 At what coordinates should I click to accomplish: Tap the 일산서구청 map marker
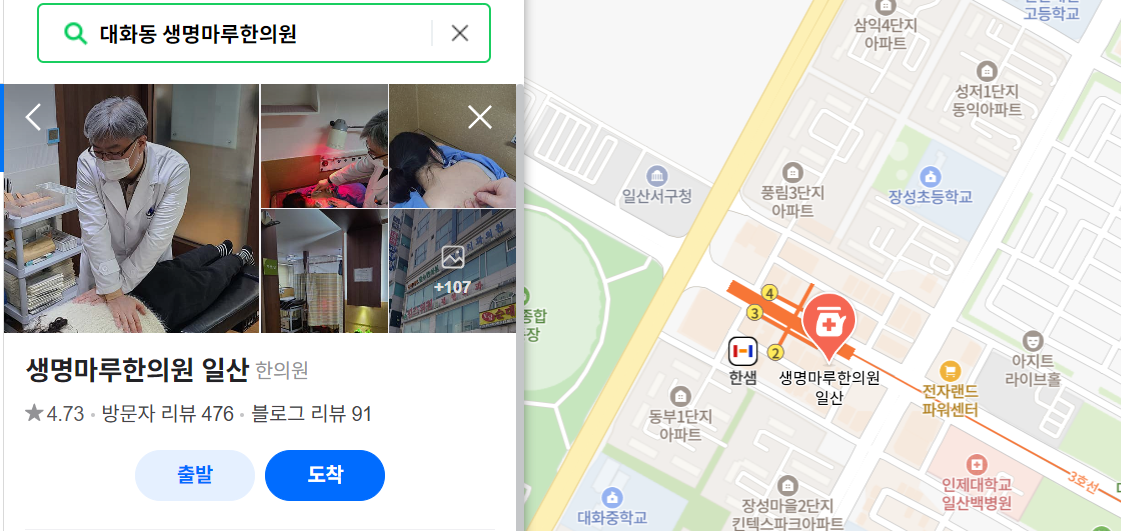coord(657,175)
